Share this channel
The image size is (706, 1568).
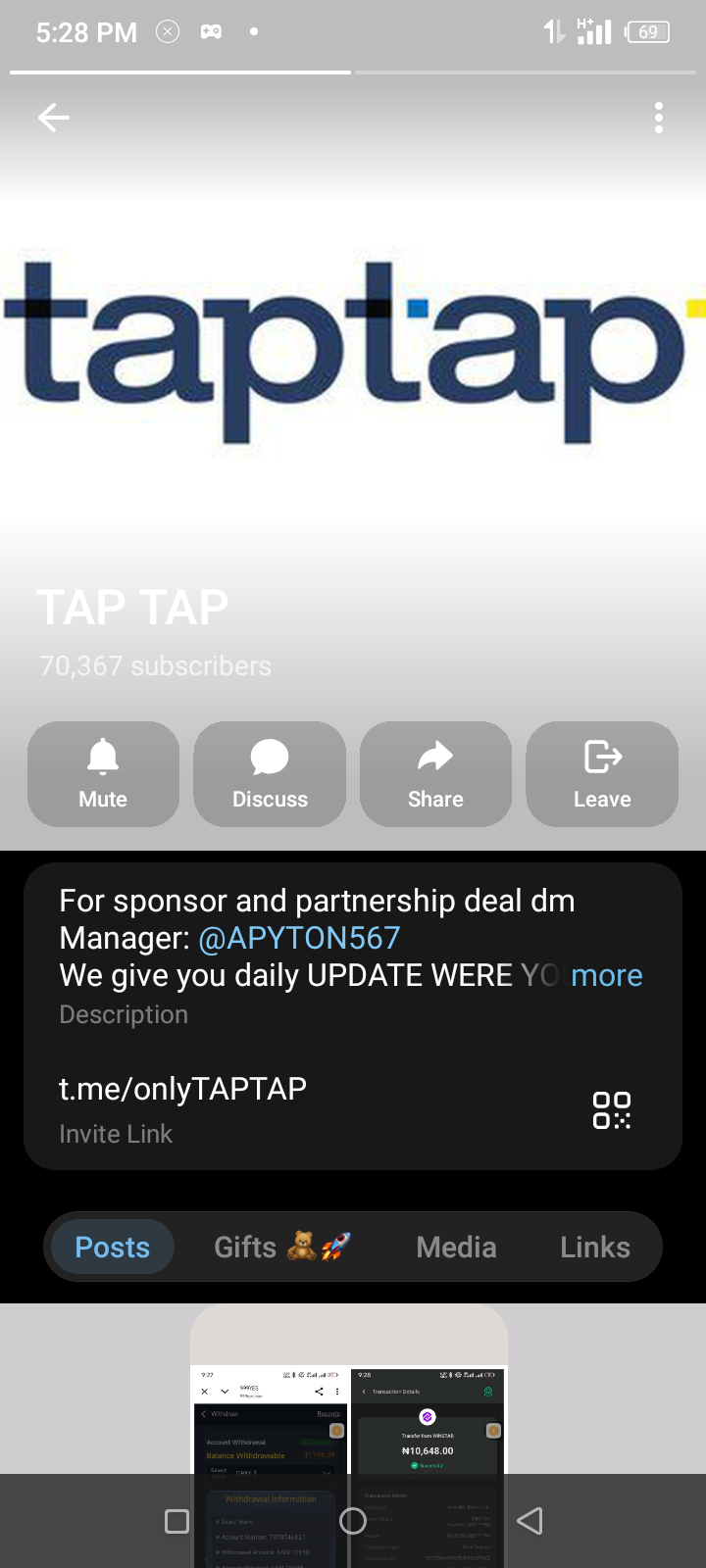tap(435, 774)
